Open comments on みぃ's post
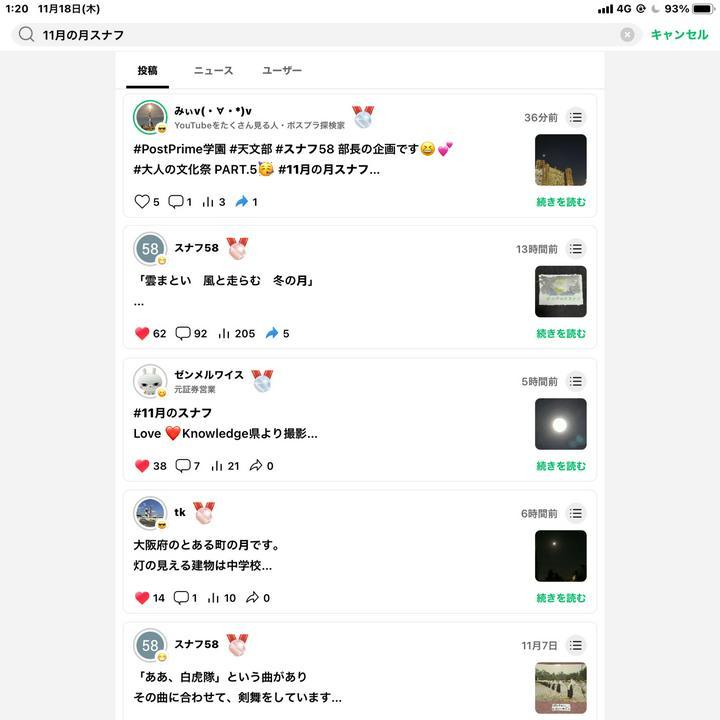This screenshot has width=720, height=720. [176, 202]
